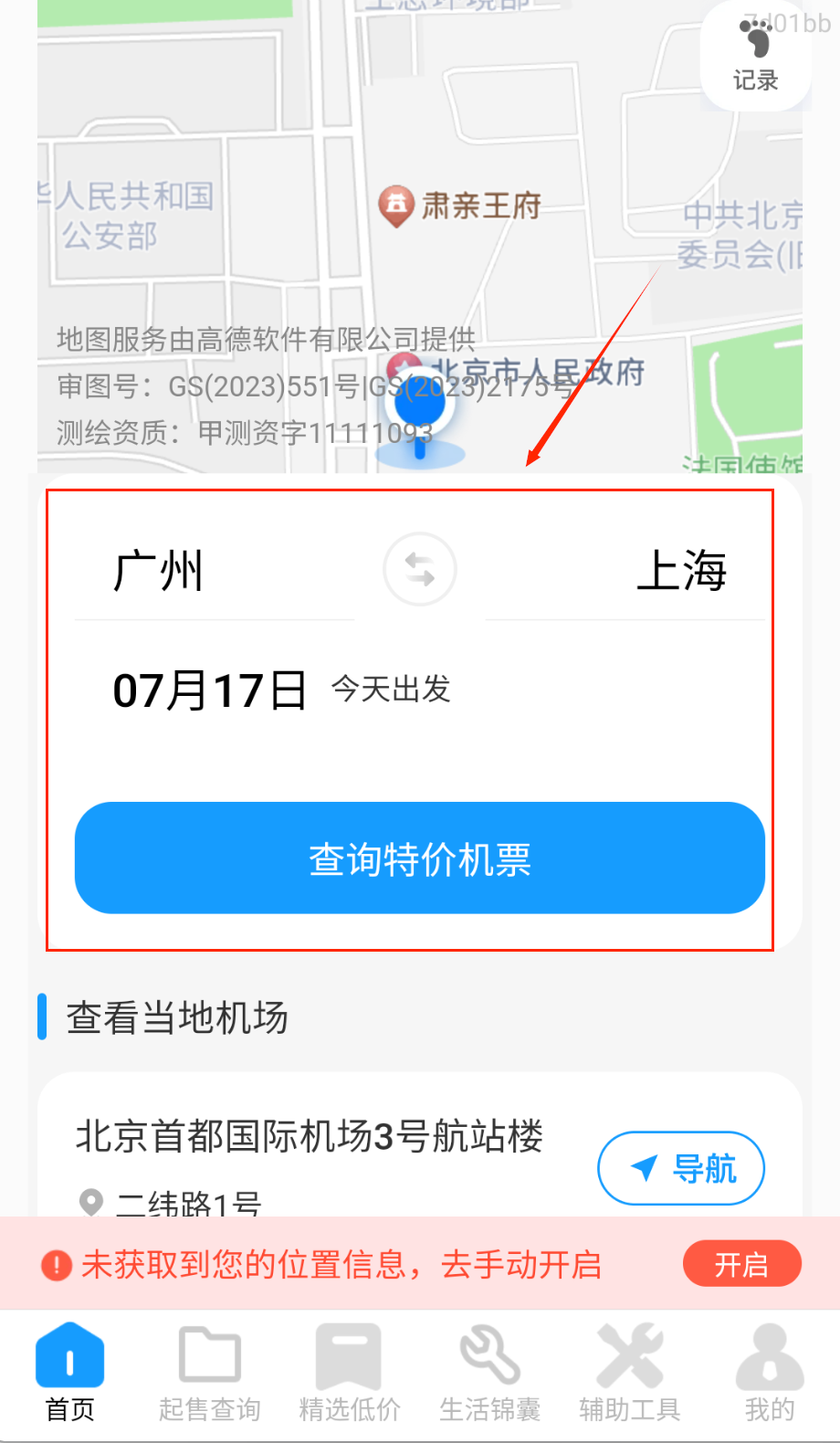Open 北京首都国际机场3号航站楼 airport card
The height and width of the screenshot is (1443, 840).
click(310, 1138)
